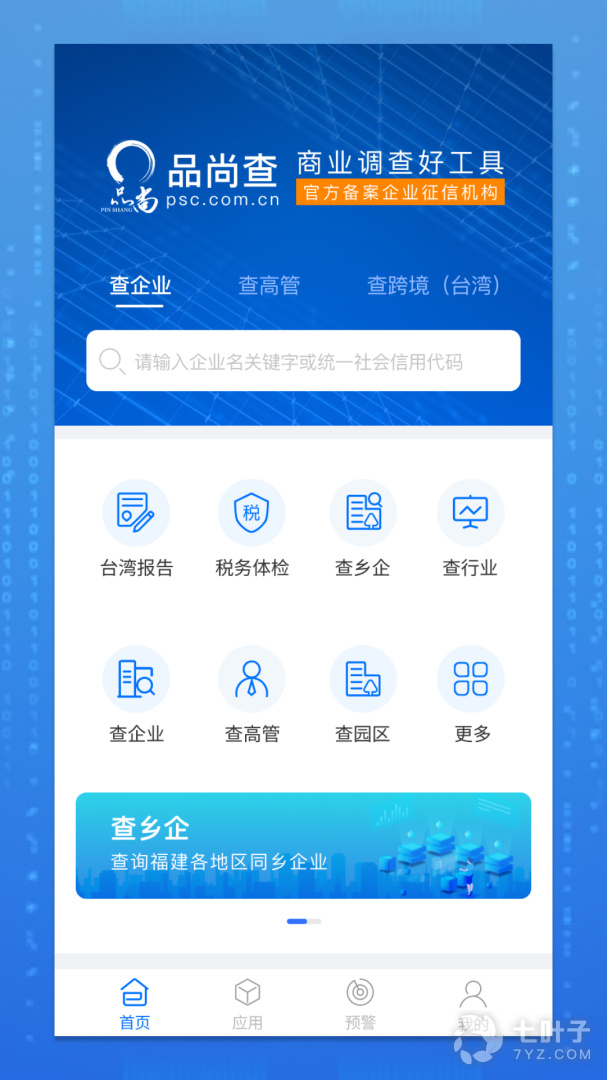Open the 查乡企 grid icon
Screen dimensions: 607x1080
tap(363, 529)
